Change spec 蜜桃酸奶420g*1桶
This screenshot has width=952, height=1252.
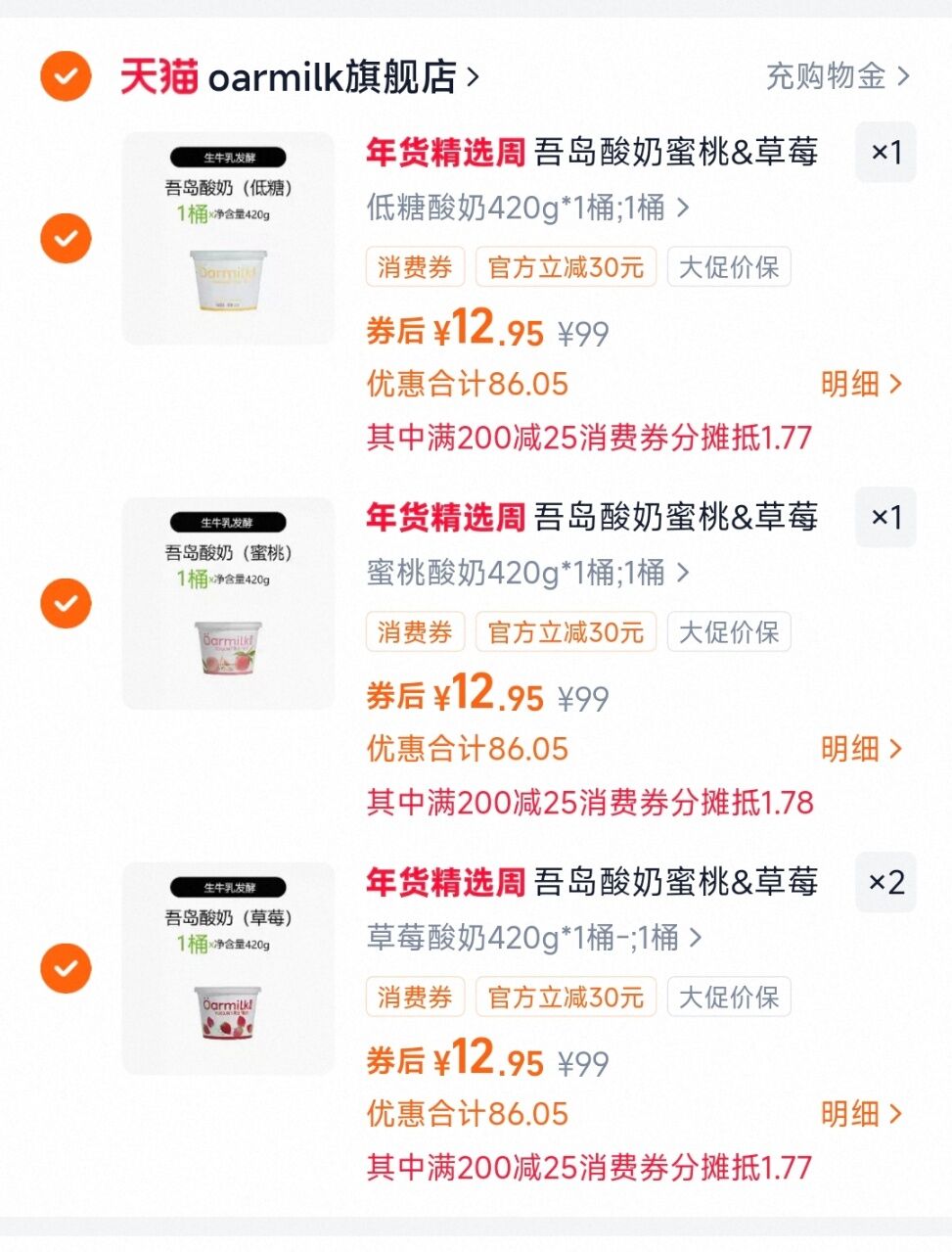527,573
